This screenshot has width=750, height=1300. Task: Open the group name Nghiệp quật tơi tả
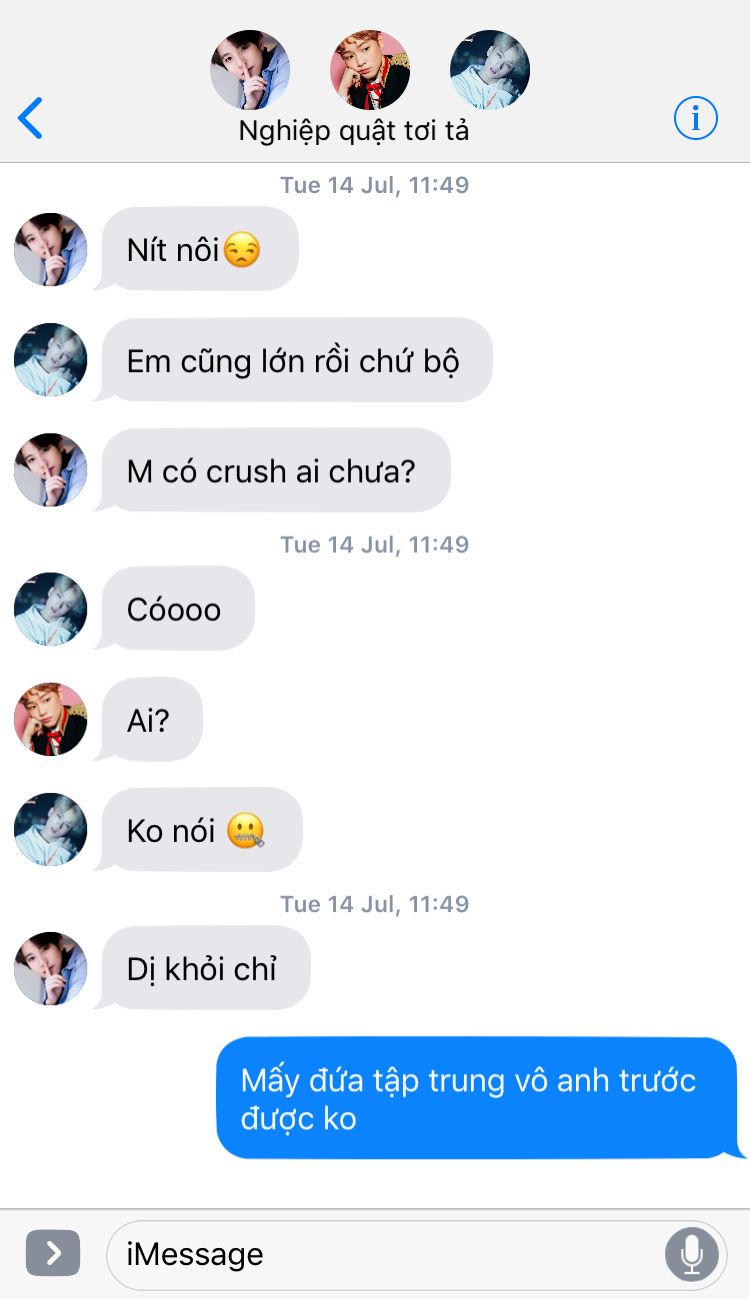[x=354, y=131]
